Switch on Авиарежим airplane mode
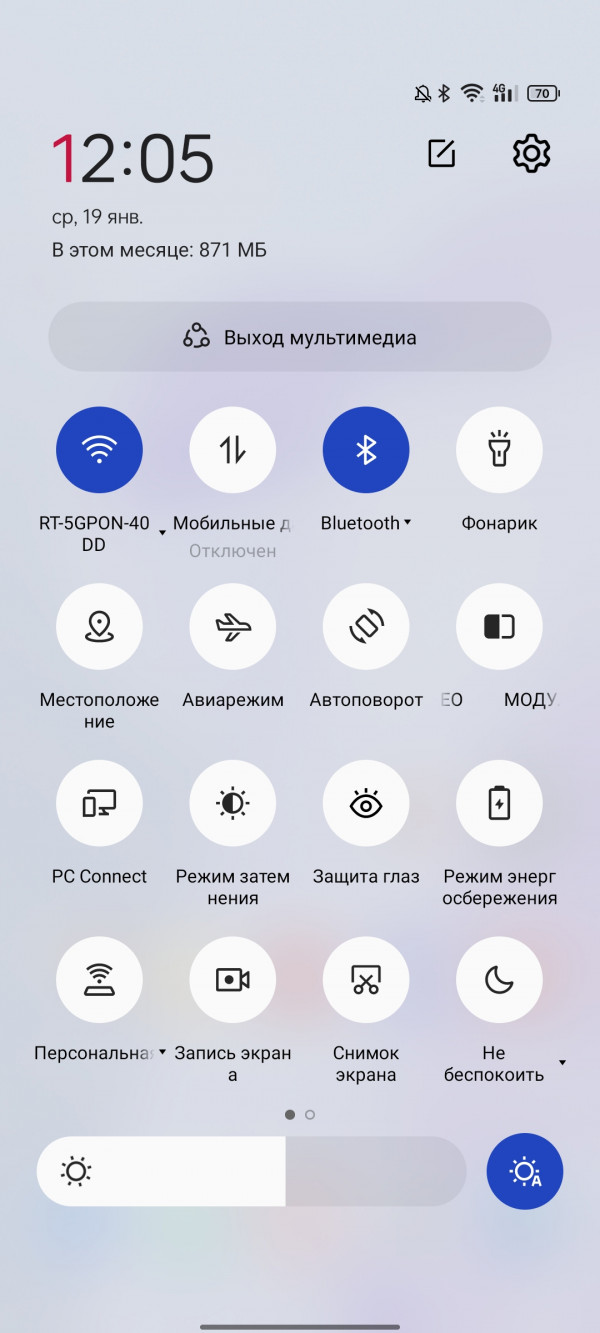600x1333 pixels. coord(232,627)
